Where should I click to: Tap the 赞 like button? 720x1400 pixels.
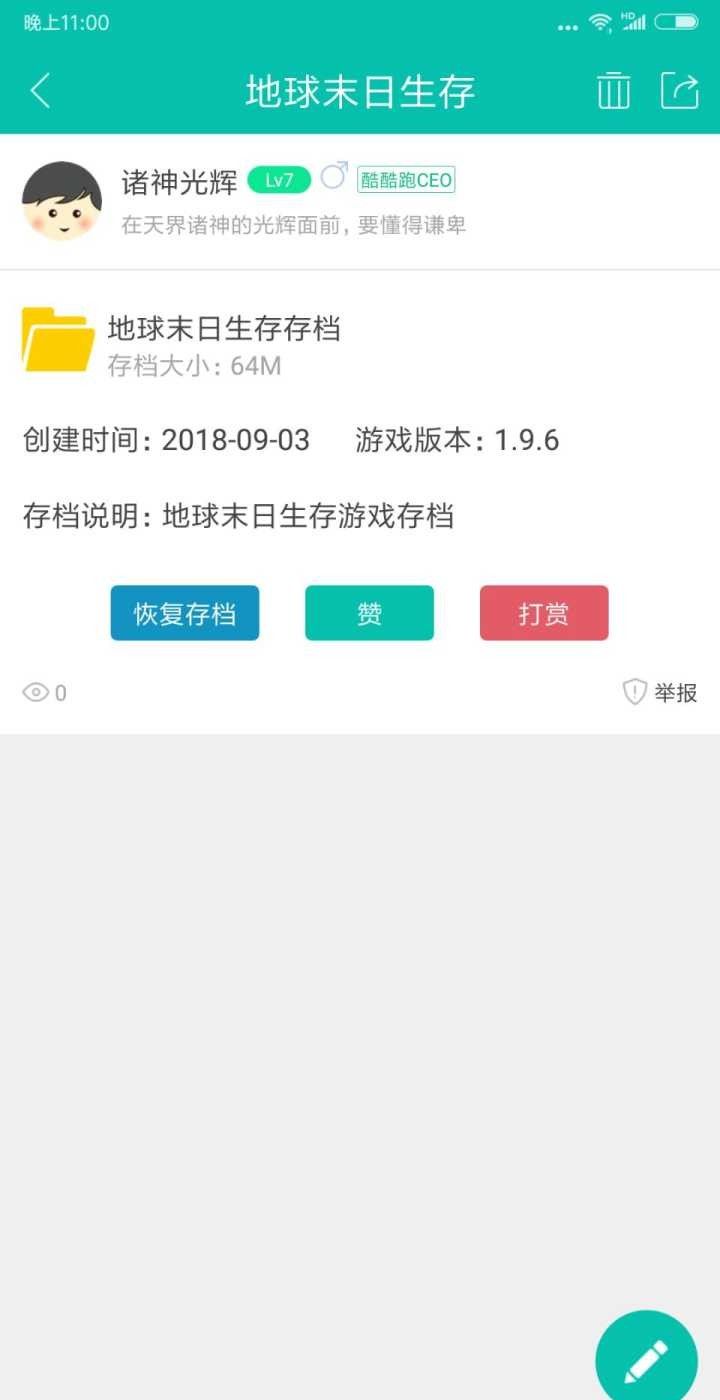[369, 613]
